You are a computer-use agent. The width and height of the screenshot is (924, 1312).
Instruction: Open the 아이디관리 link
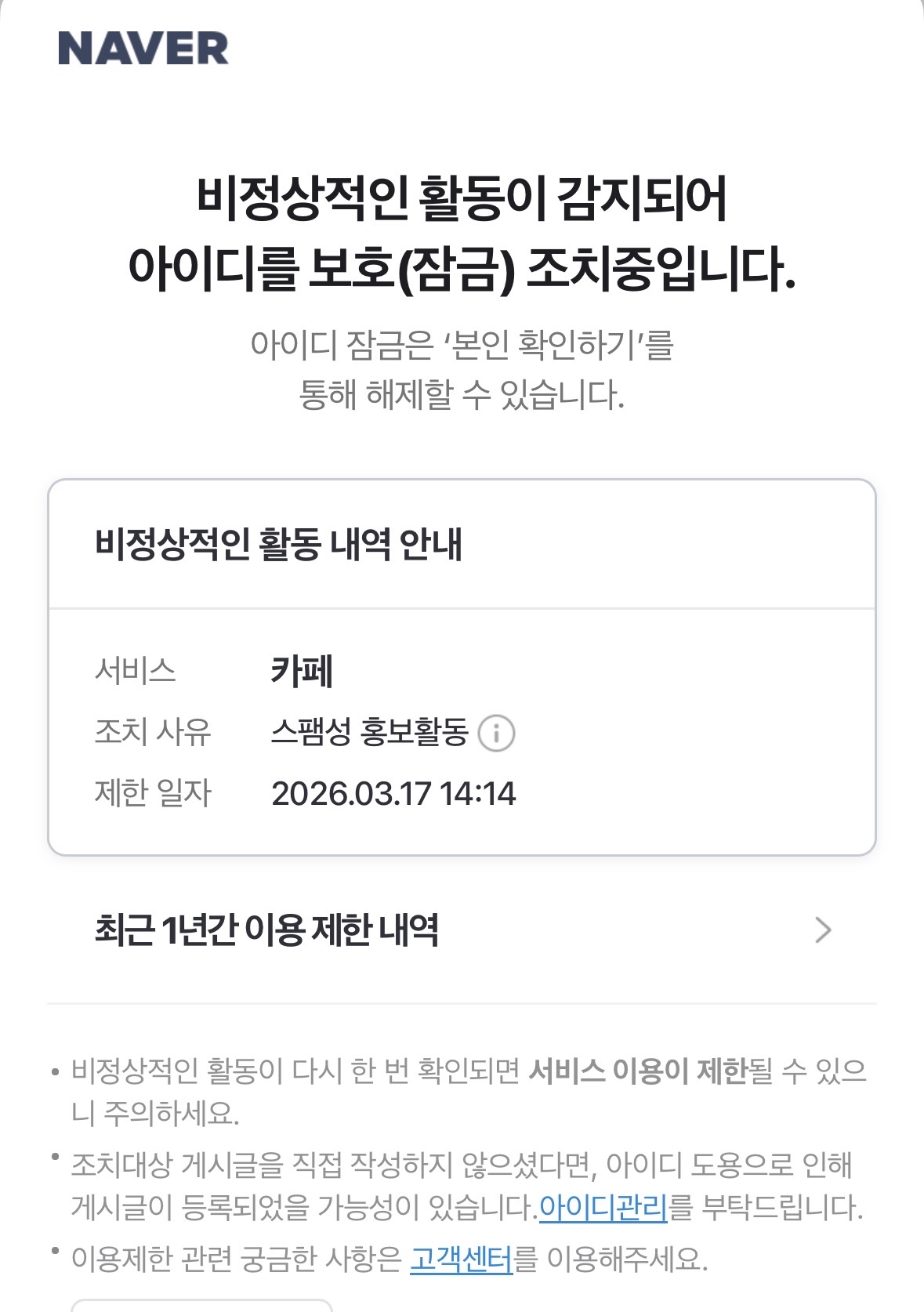pyautogui.click(x=603, y=1207)
